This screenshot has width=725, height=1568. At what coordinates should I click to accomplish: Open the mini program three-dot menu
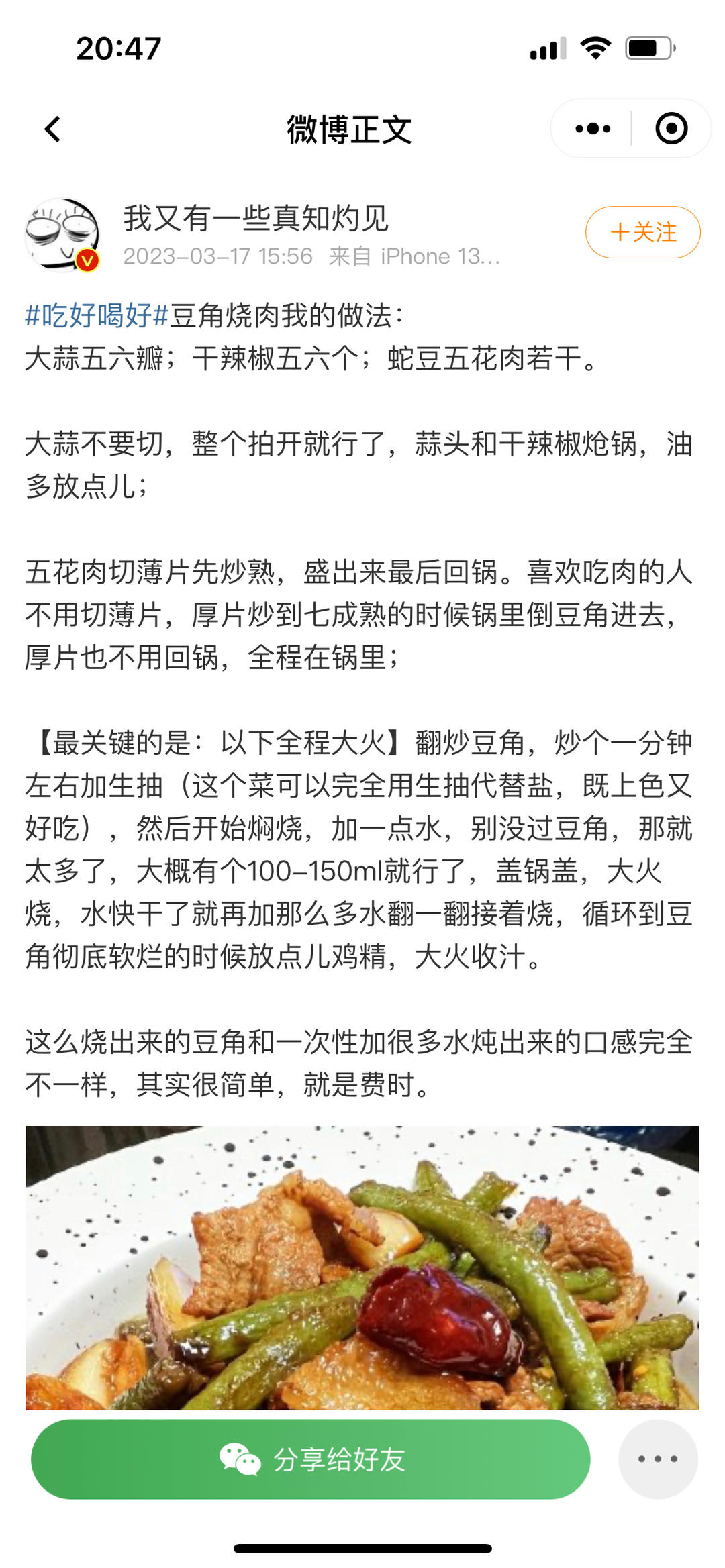[x=593, y=129]
